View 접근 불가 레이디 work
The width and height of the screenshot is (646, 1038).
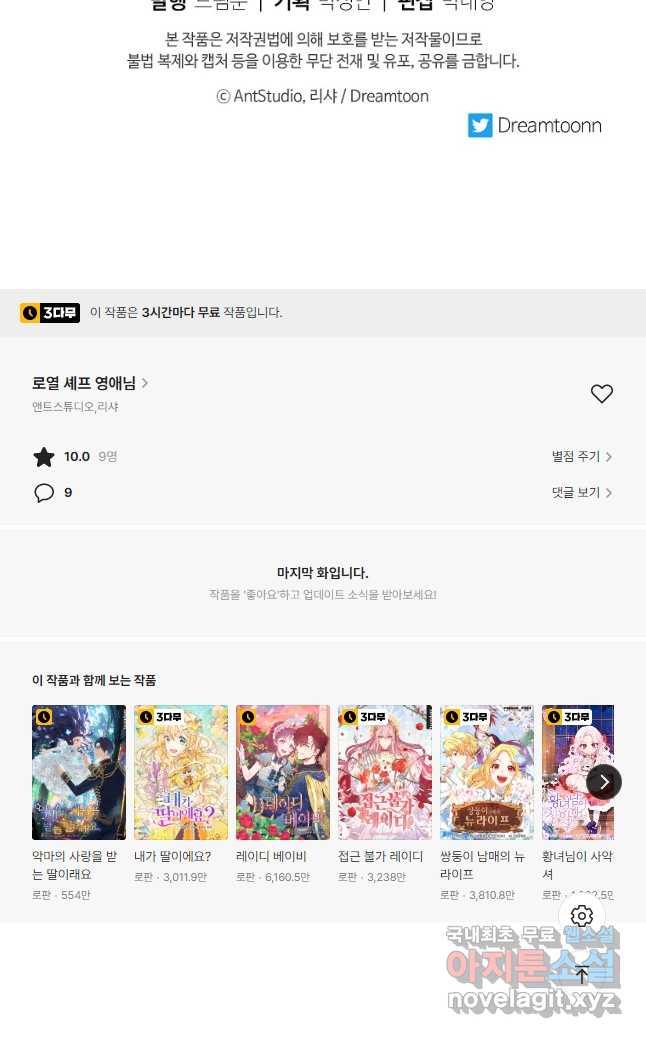point(385,772)
